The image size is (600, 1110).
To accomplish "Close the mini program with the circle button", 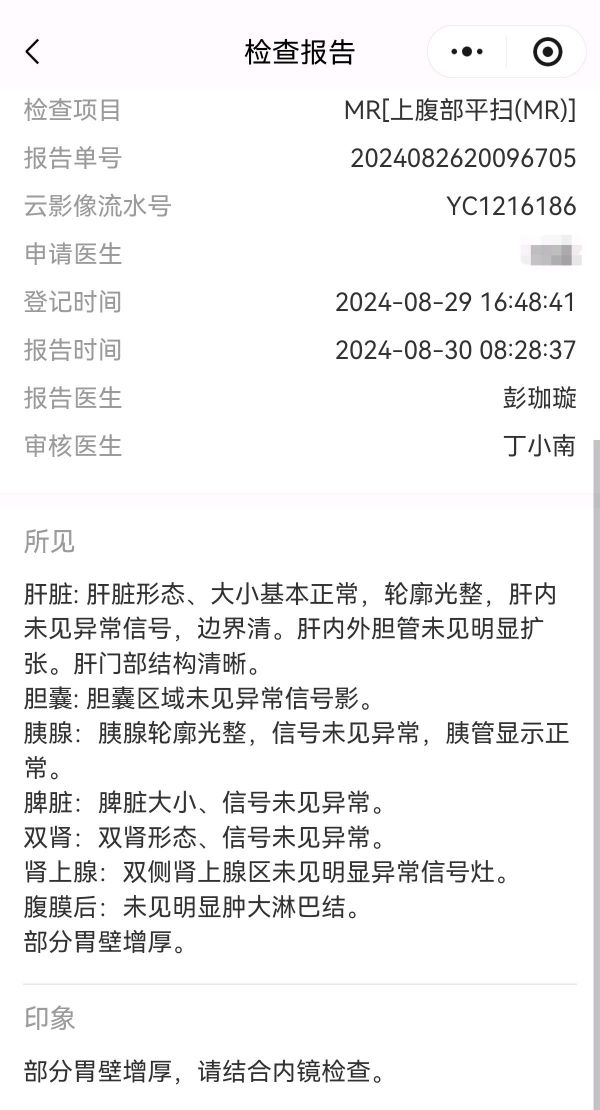I will pos(547,52).
